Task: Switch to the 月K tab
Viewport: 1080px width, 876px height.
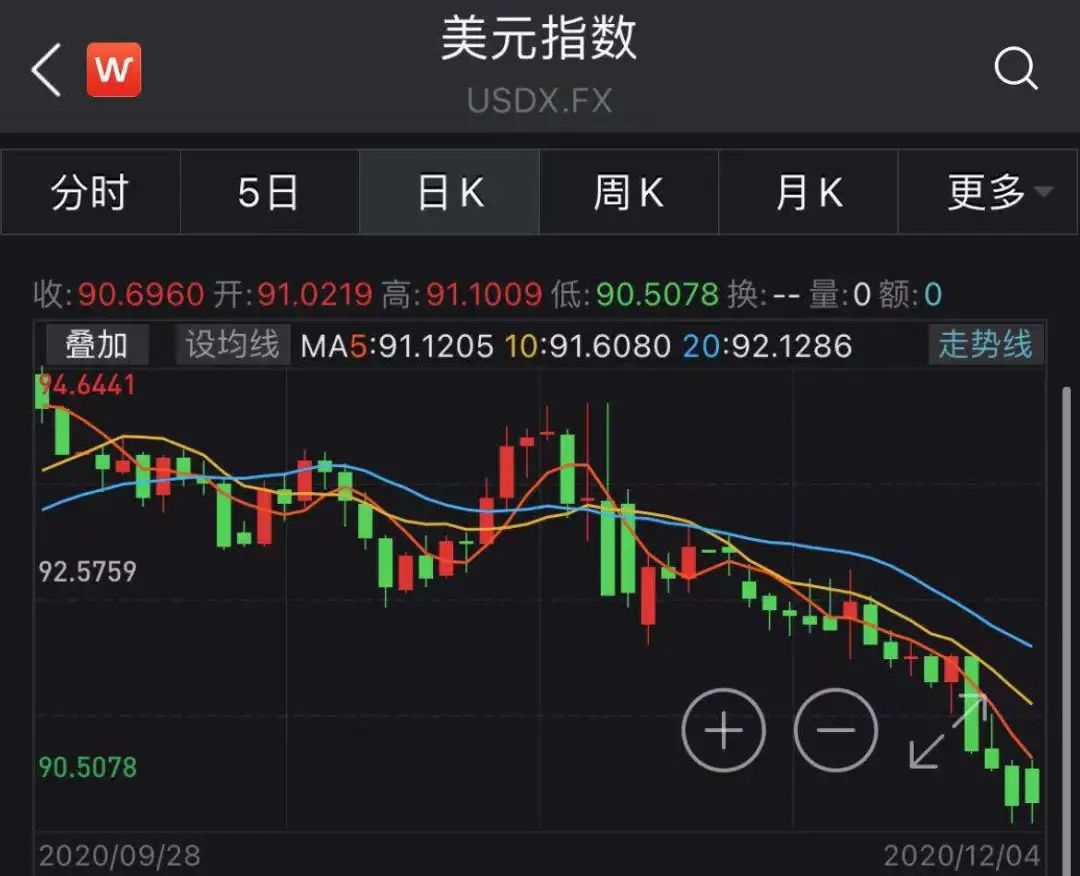Action: point(808,193)
